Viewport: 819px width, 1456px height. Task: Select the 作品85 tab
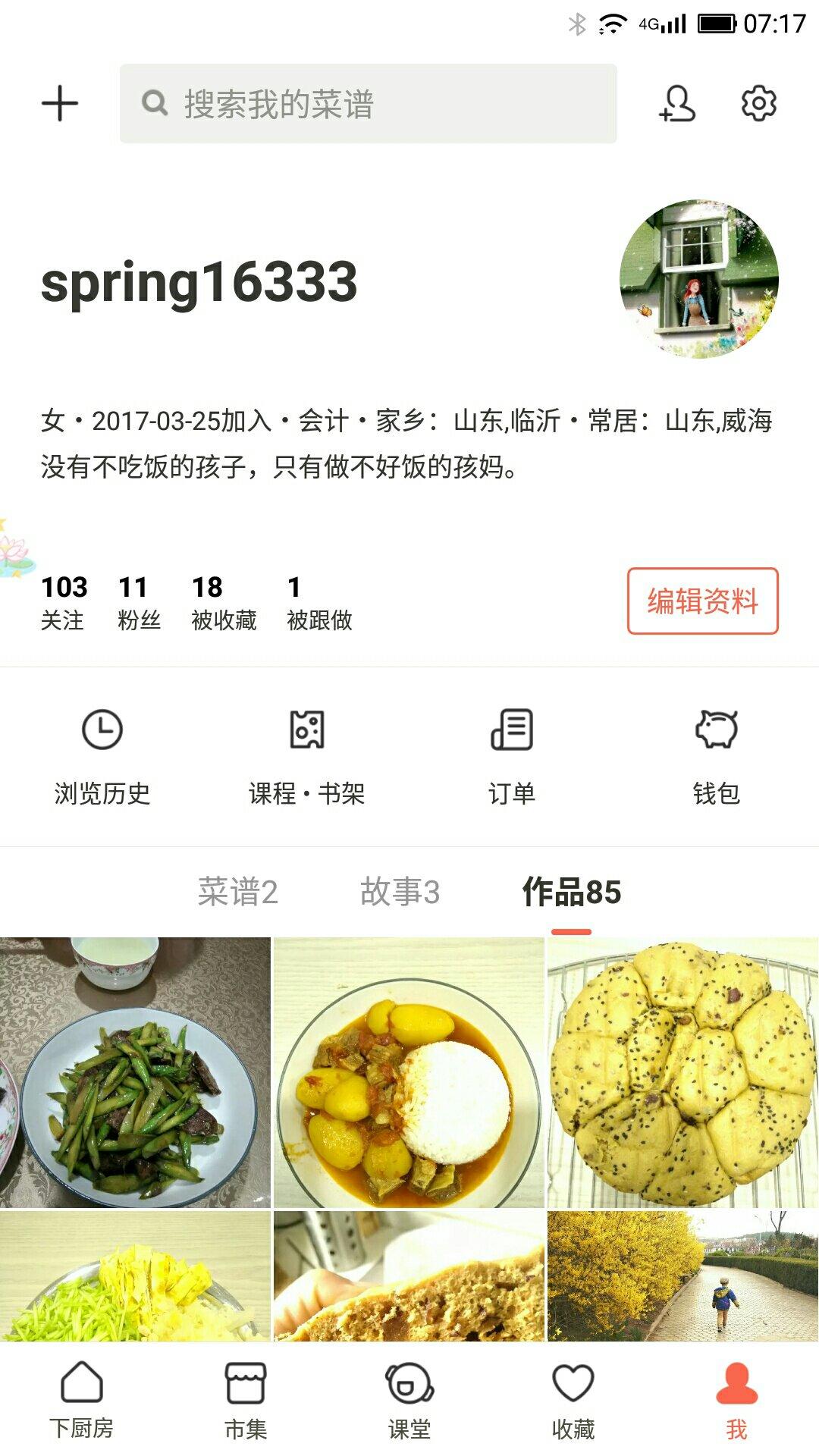pyautogui.click(x=571, y=892)
